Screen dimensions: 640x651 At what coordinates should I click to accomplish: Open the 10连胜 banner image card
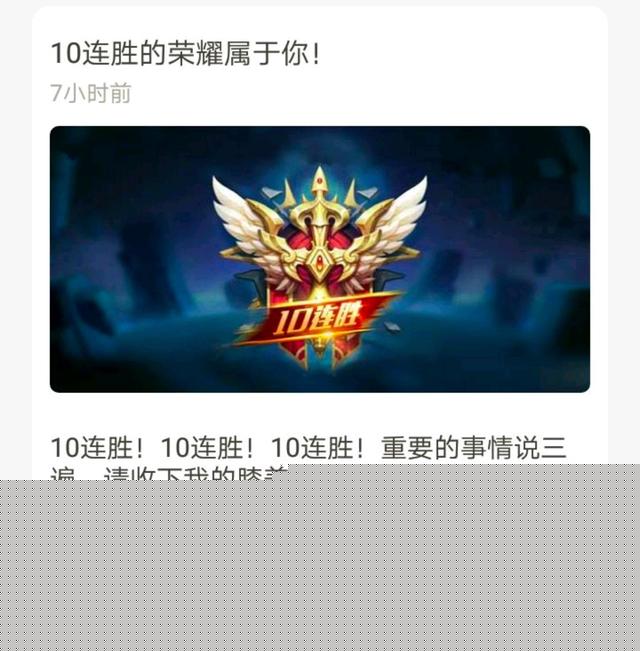click(x=320, y=259)
